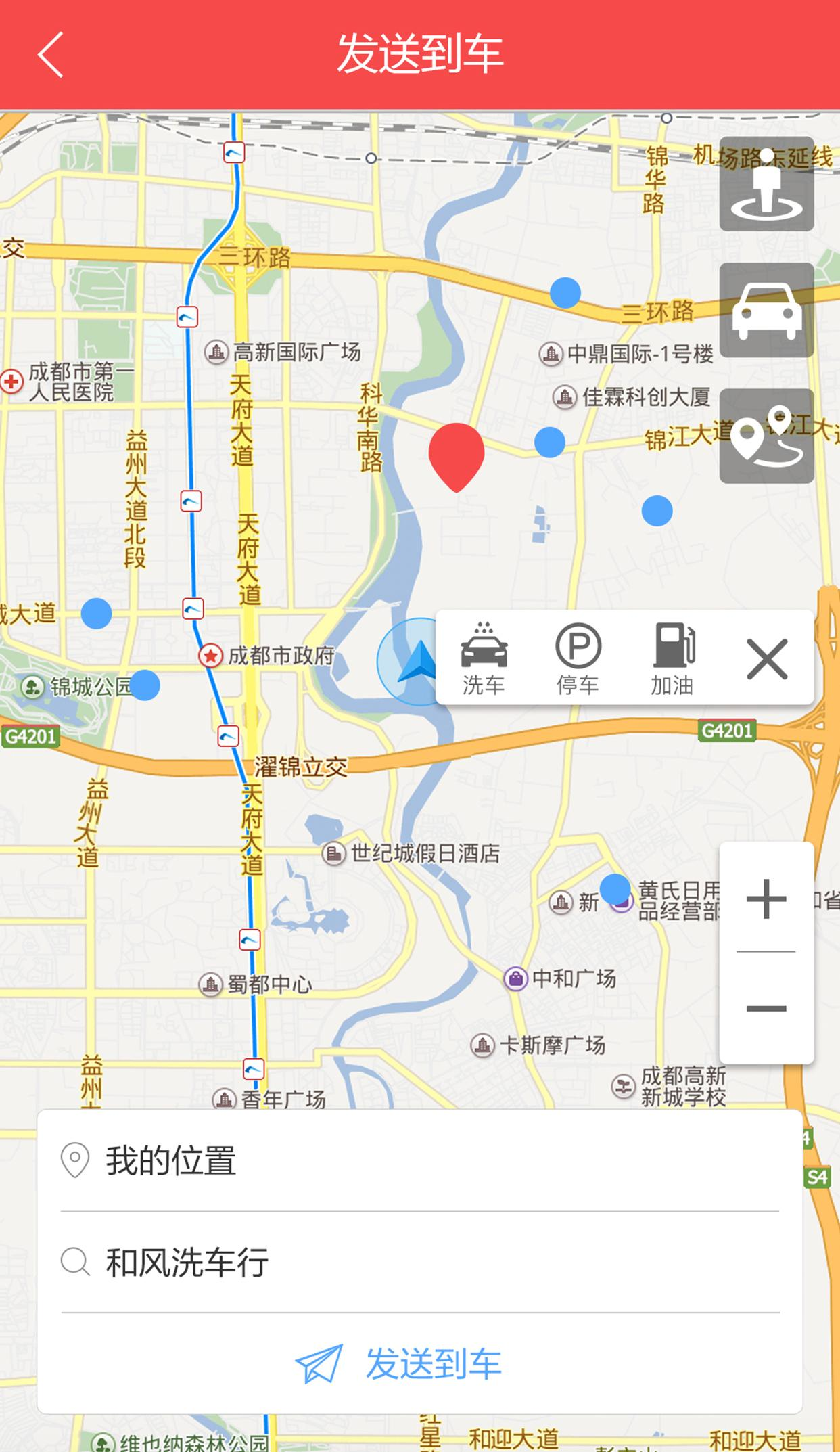
Task: Zoom in on the map
Action: coord(766,899)
